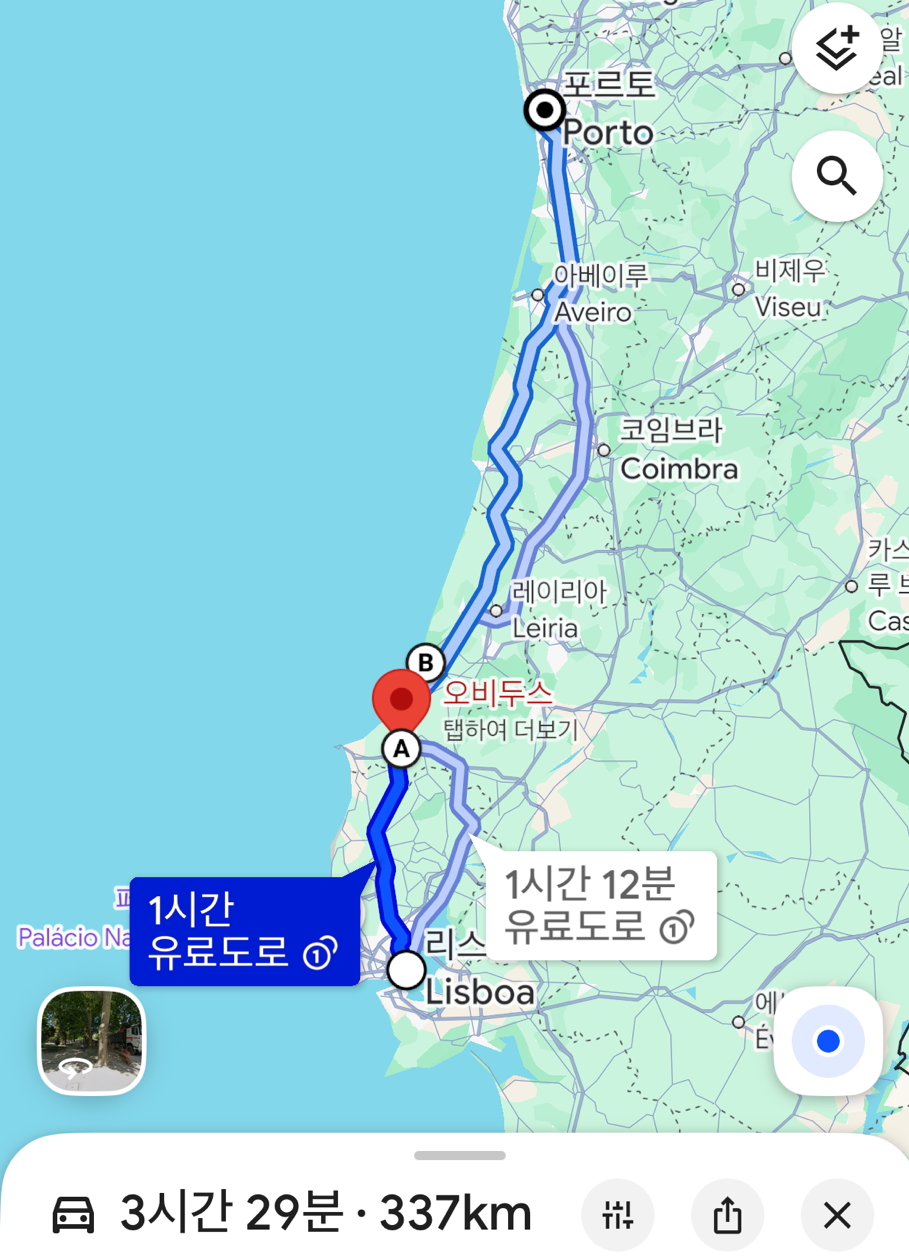Screen dimensions: 909x1258
Task: Share the directions
Action: pyautogui.click(x=727, y=1215)
